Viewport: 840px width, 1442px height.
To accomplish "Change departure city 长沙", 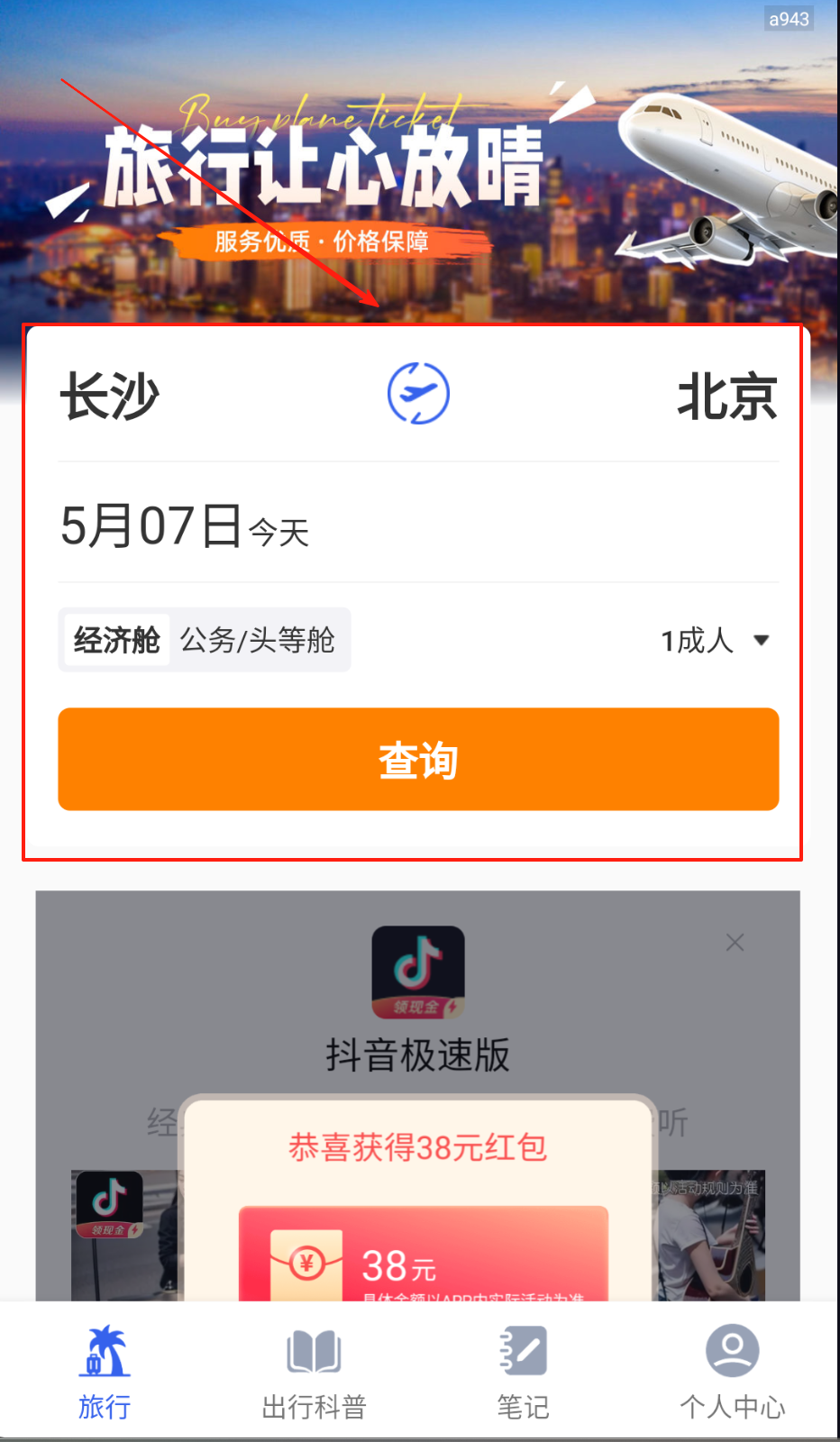I will click(110, 396).
